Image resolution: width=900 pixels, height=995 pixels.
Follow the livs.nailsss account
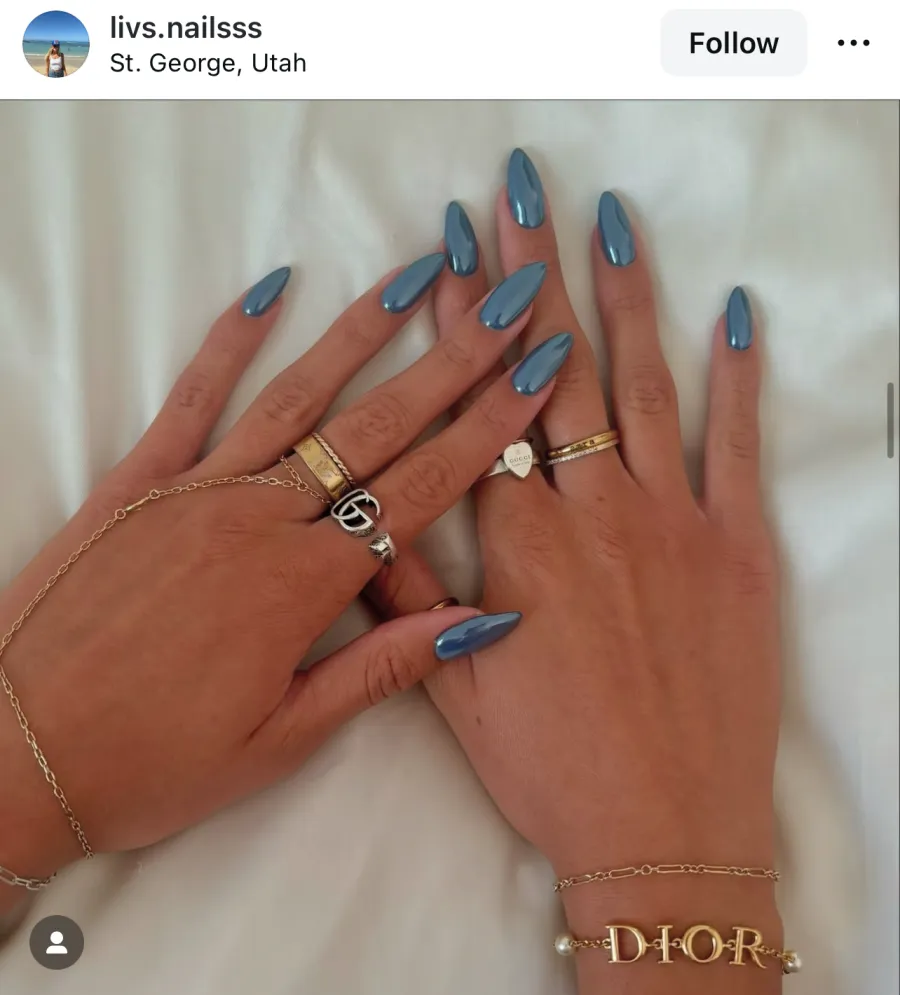click(733, 43)
